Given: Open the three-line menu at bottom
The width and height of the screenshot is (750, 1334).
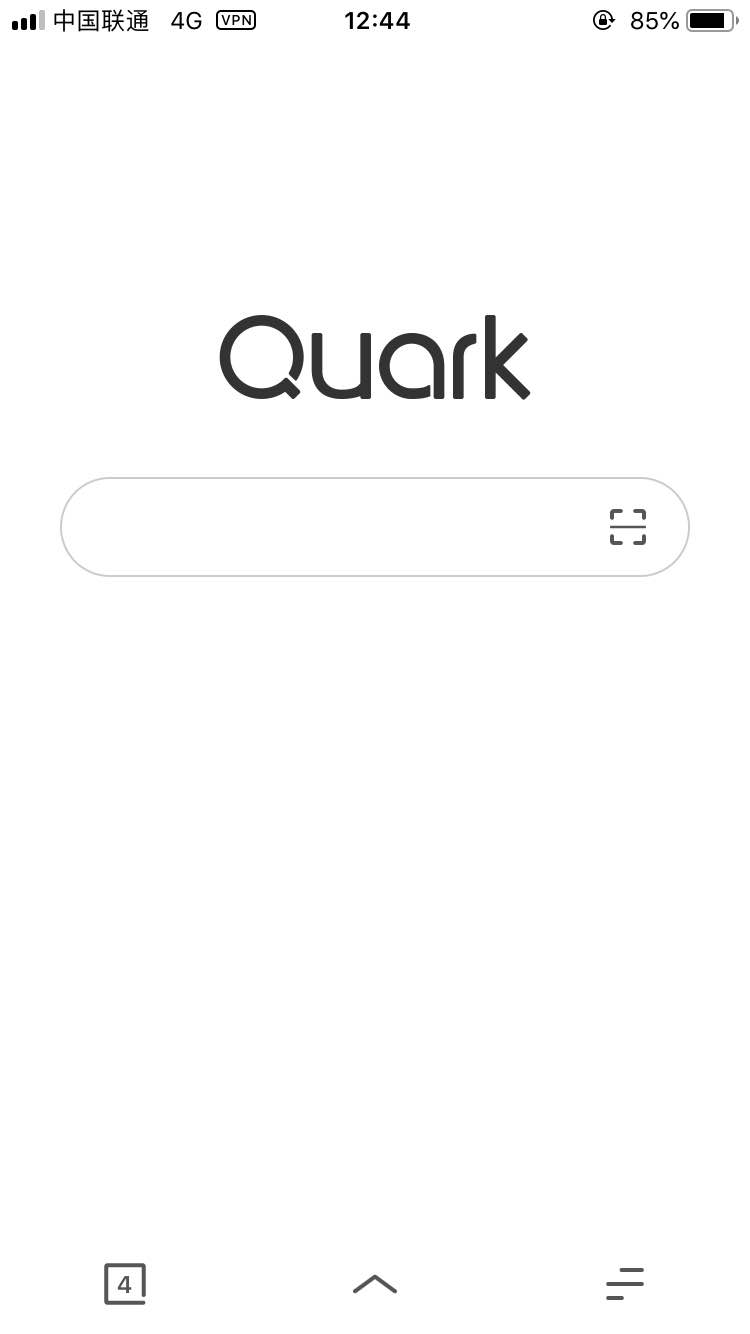Looking at the screenshot, I should pos(625,1284).
